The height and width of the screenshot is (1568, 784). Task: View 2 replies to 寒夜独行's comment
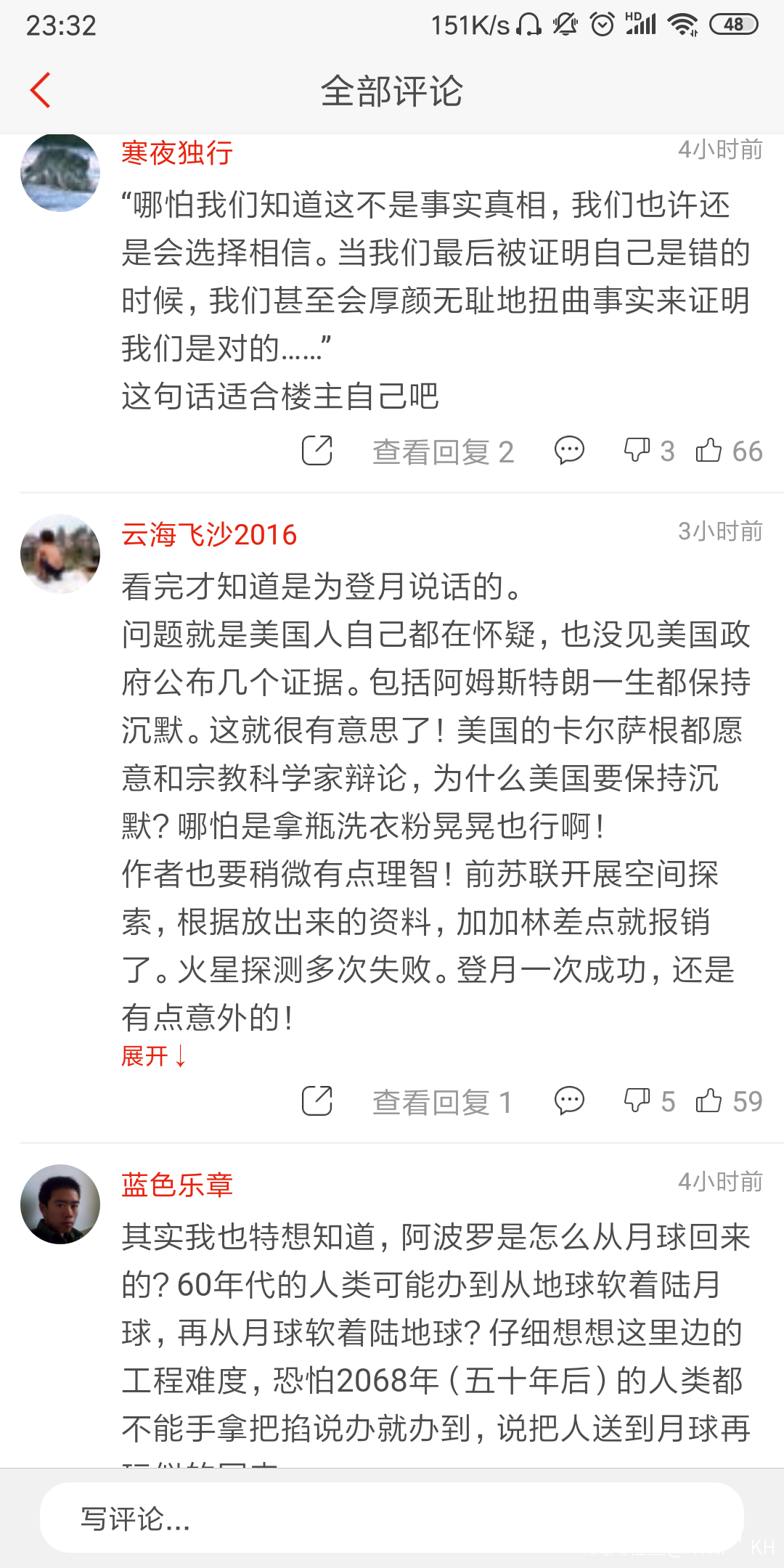pos(443,452)
